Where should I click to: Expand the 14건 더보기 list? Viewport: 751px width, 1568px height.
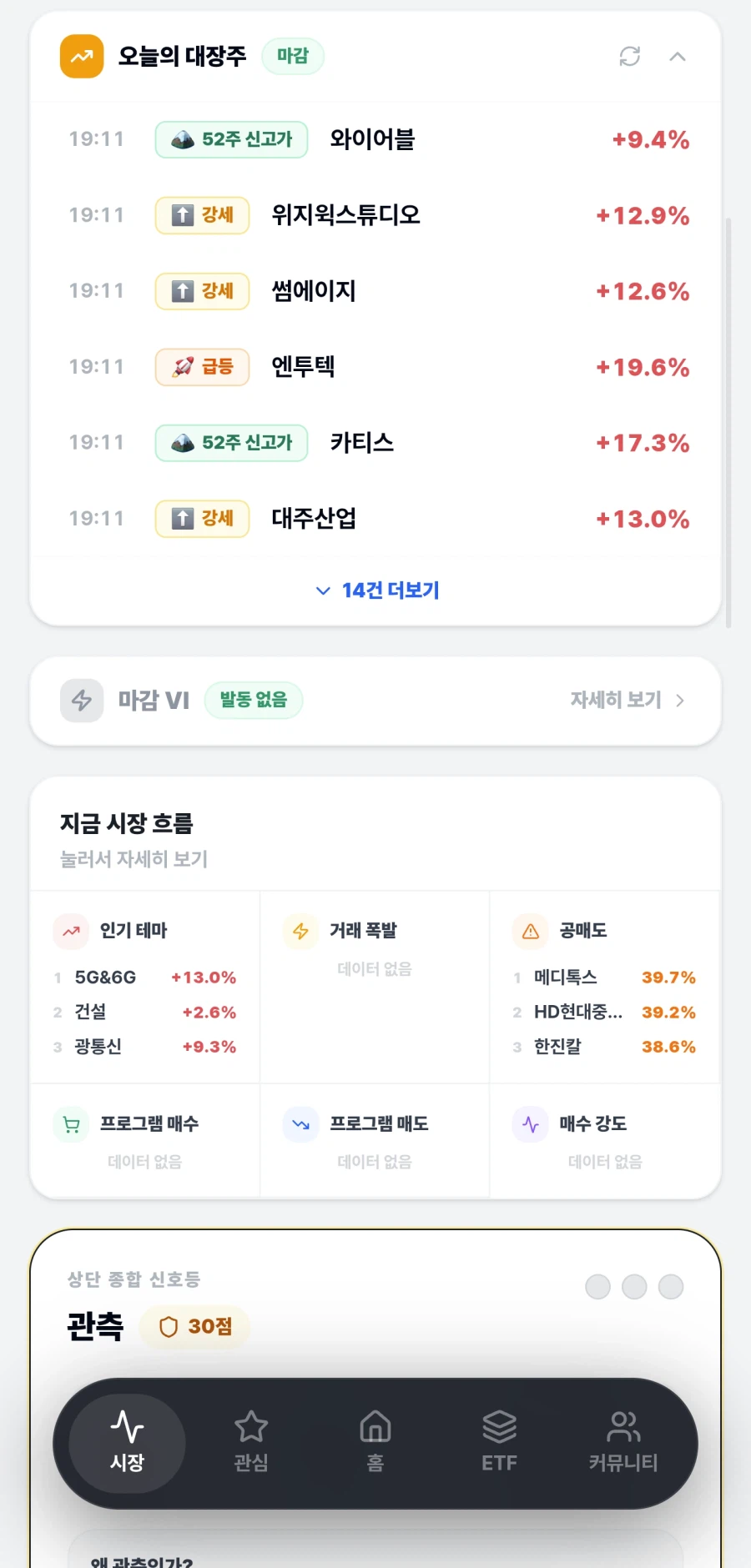point(375,591)
